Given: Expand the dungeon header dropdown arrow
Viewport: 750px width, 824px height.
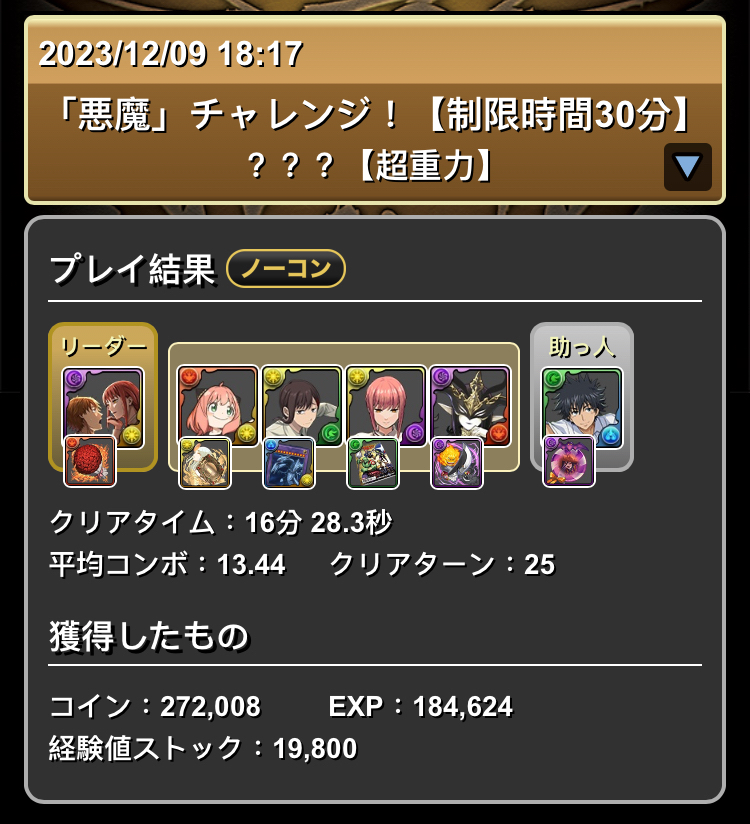Looking at the screenshot, I should click(x=687, y=167).
